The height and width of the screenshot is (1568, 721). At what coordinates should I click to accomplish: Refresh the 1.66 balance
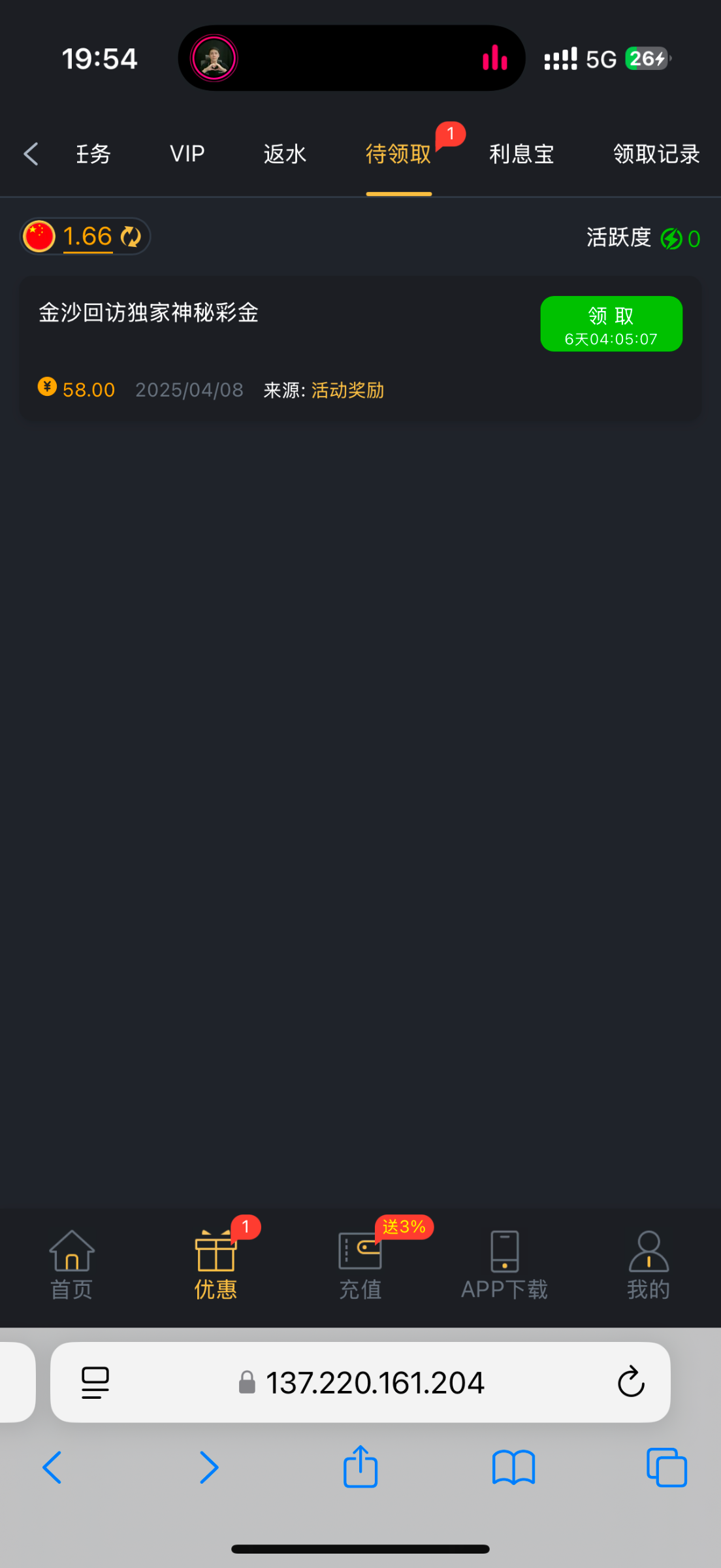[131, 237]
